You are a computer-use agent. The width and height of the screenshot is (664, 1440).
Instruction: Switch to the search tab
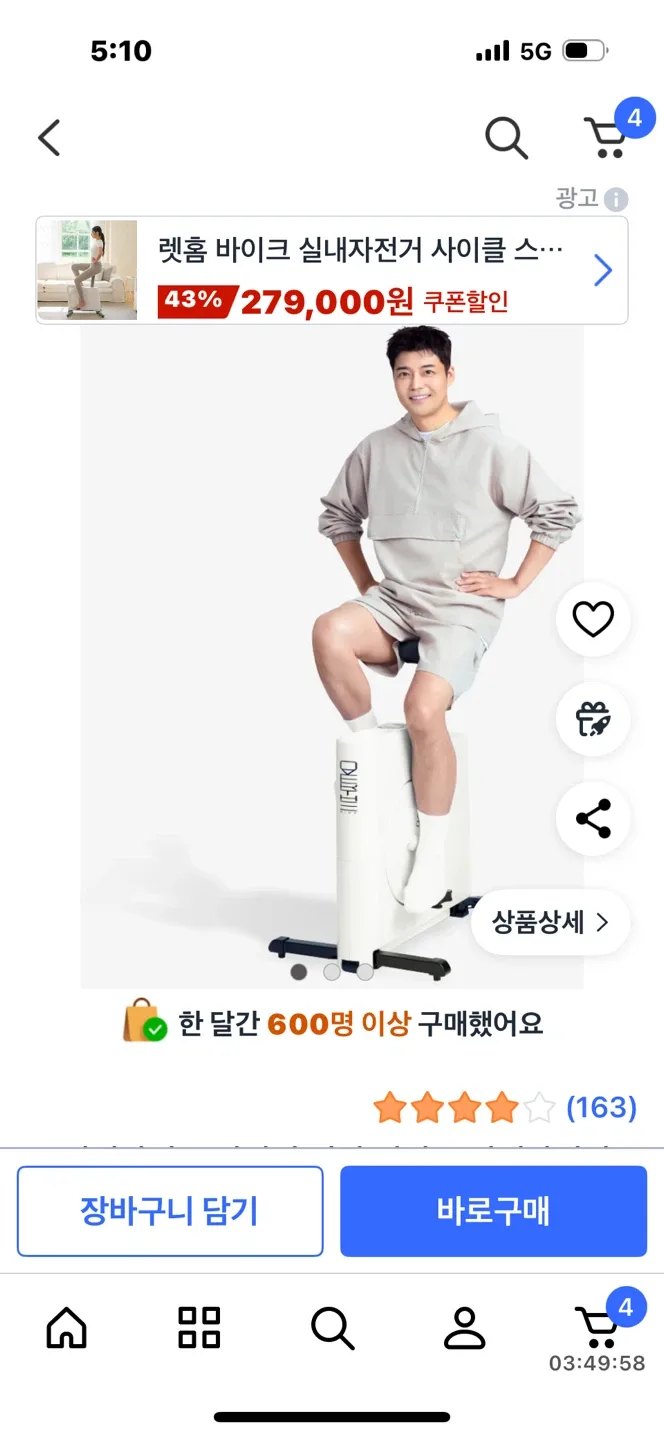tap(332, 1328)
